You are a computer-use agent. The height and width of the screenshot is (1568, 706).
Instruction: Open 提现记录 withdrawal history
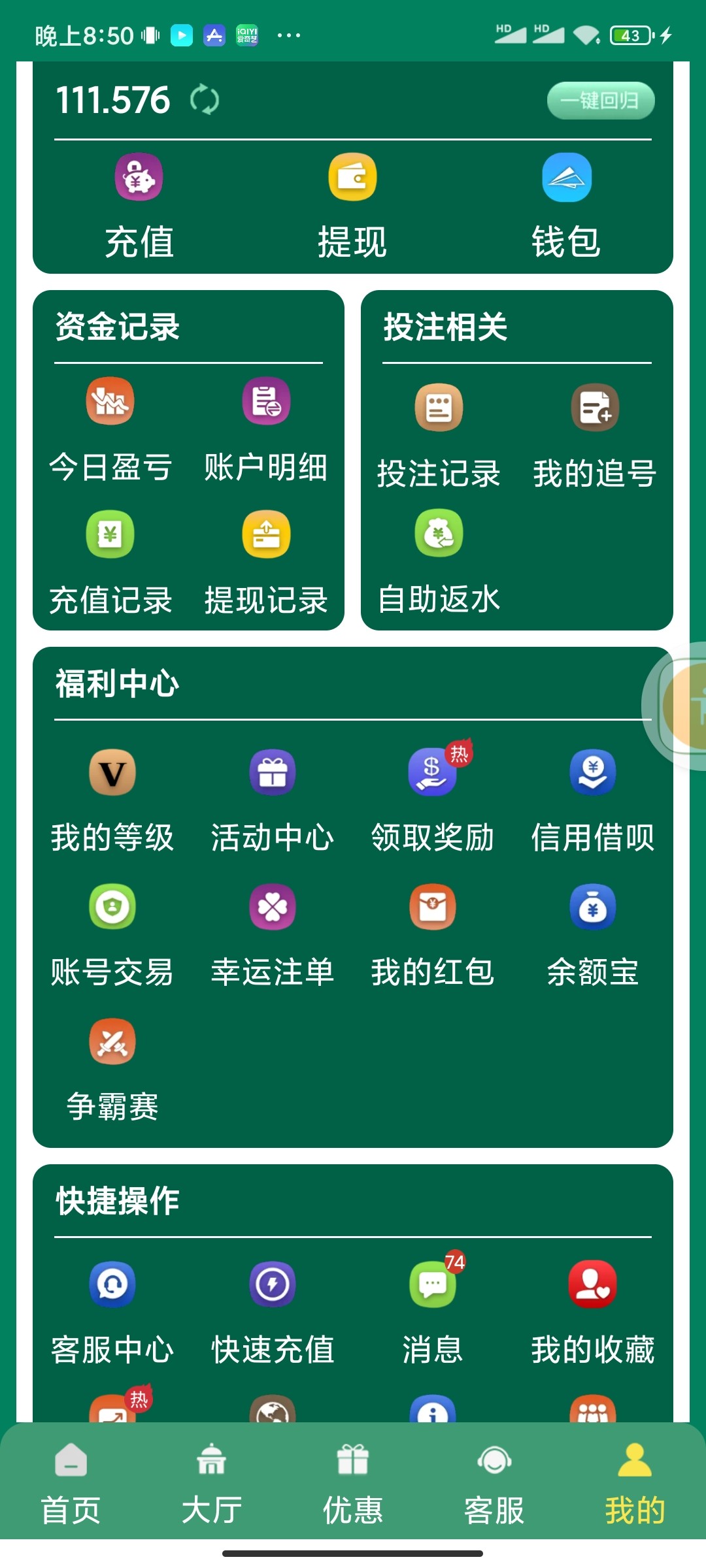point(266,562)
